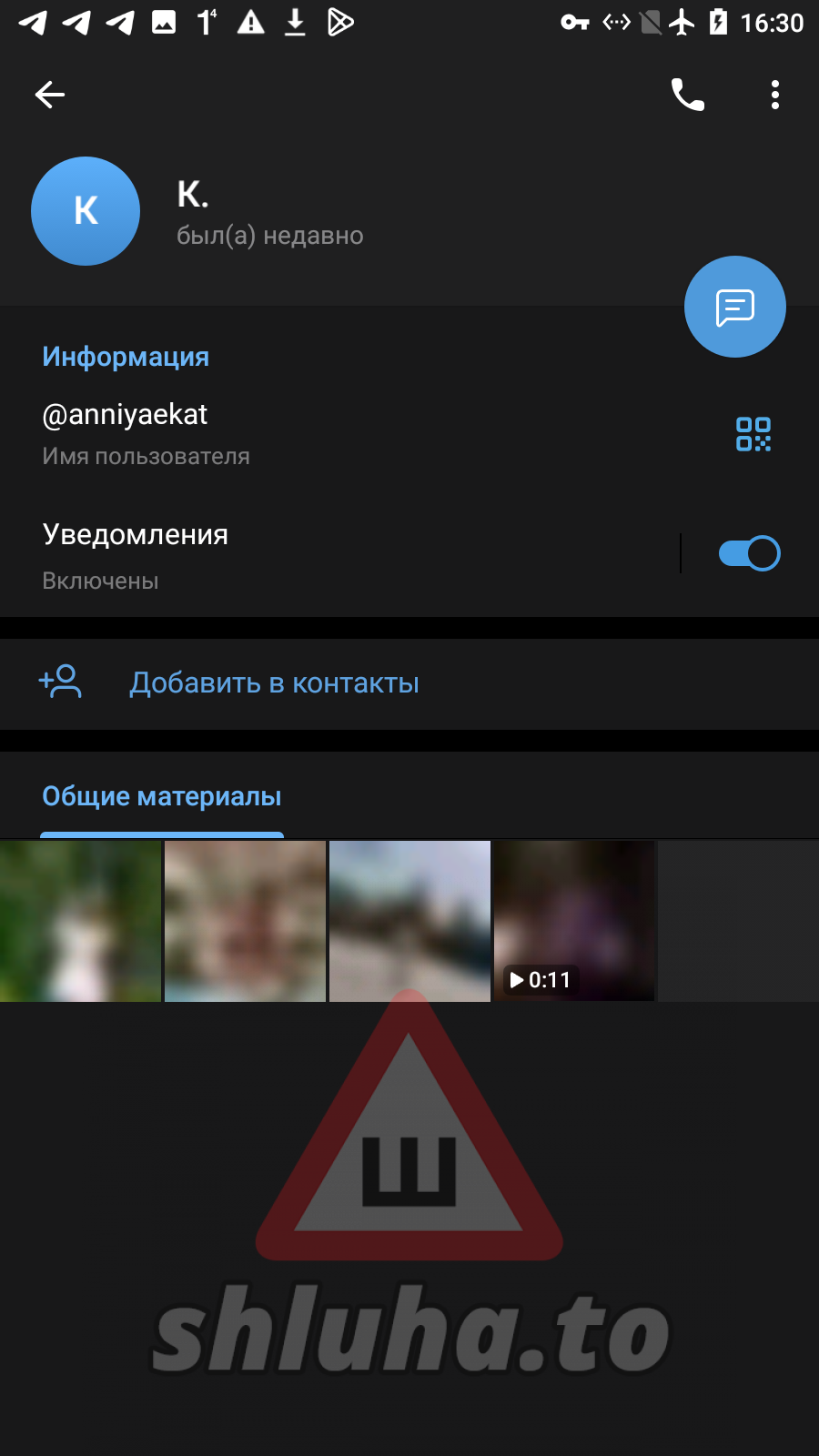Switch to the Общие материалы tab

[162, 797]
